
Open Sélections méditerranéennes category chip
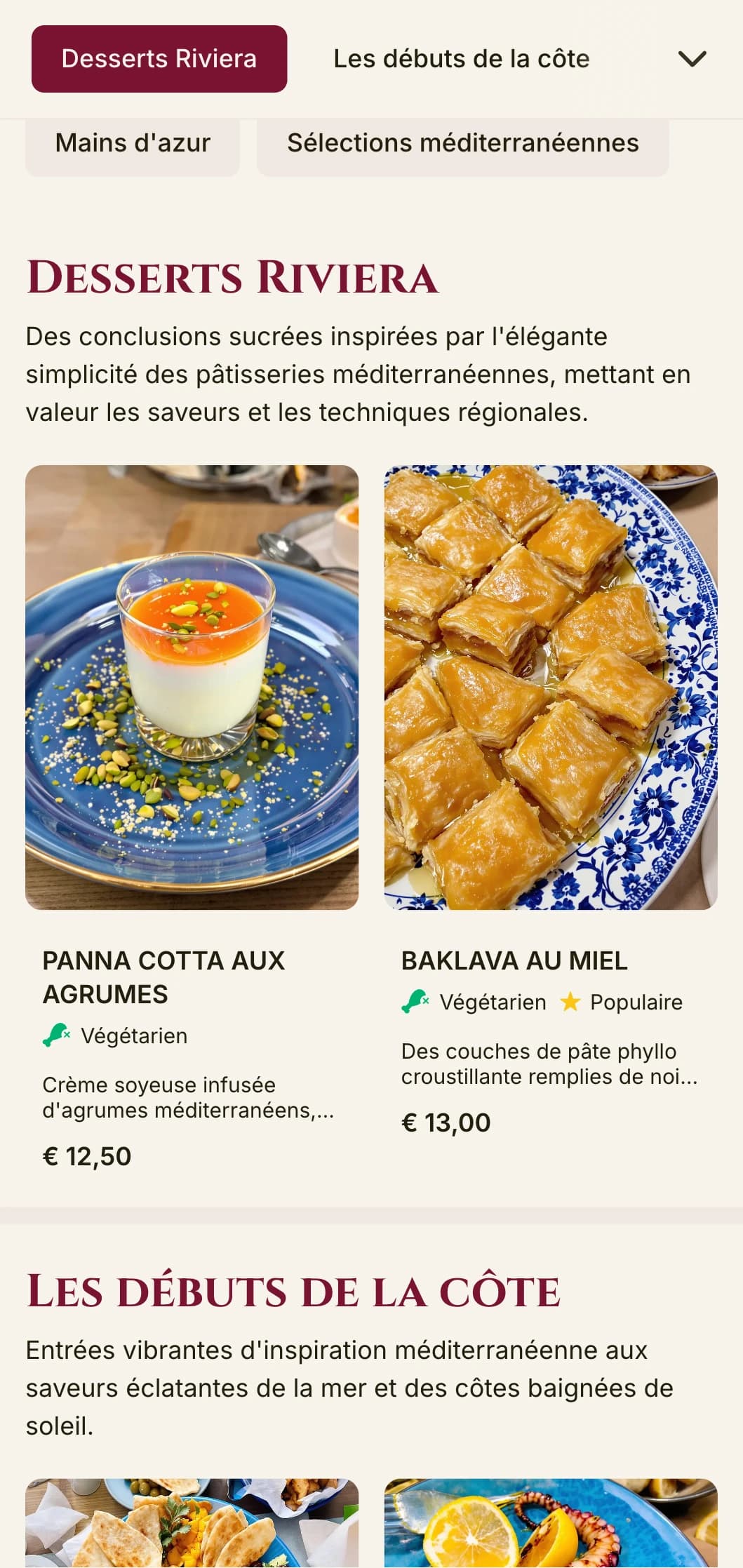pyautogui.click(x=462, y=143)
